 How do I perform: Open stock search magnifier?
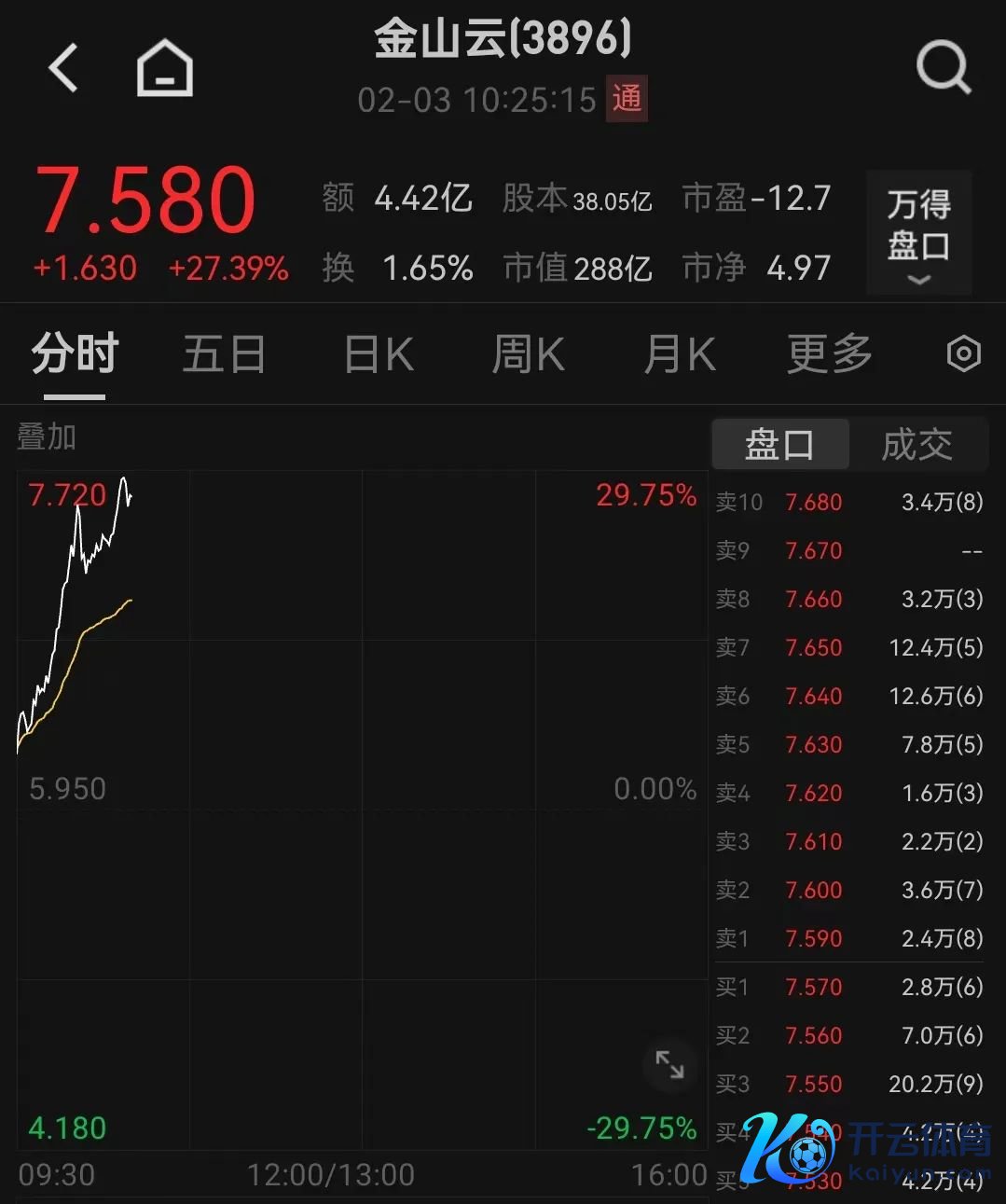point(943,67)
